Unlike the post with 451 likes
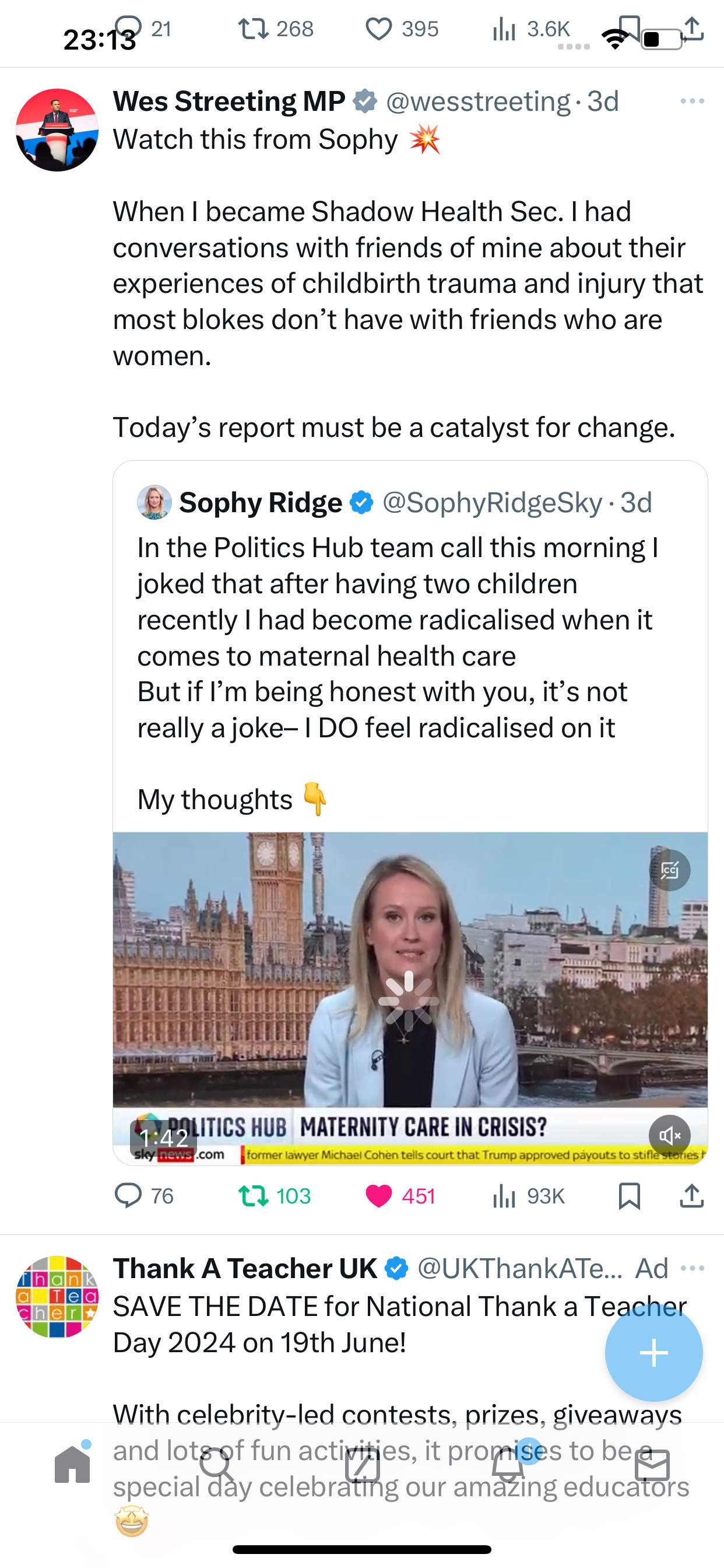This screenshot has width=724, height=1568. 400,1196
